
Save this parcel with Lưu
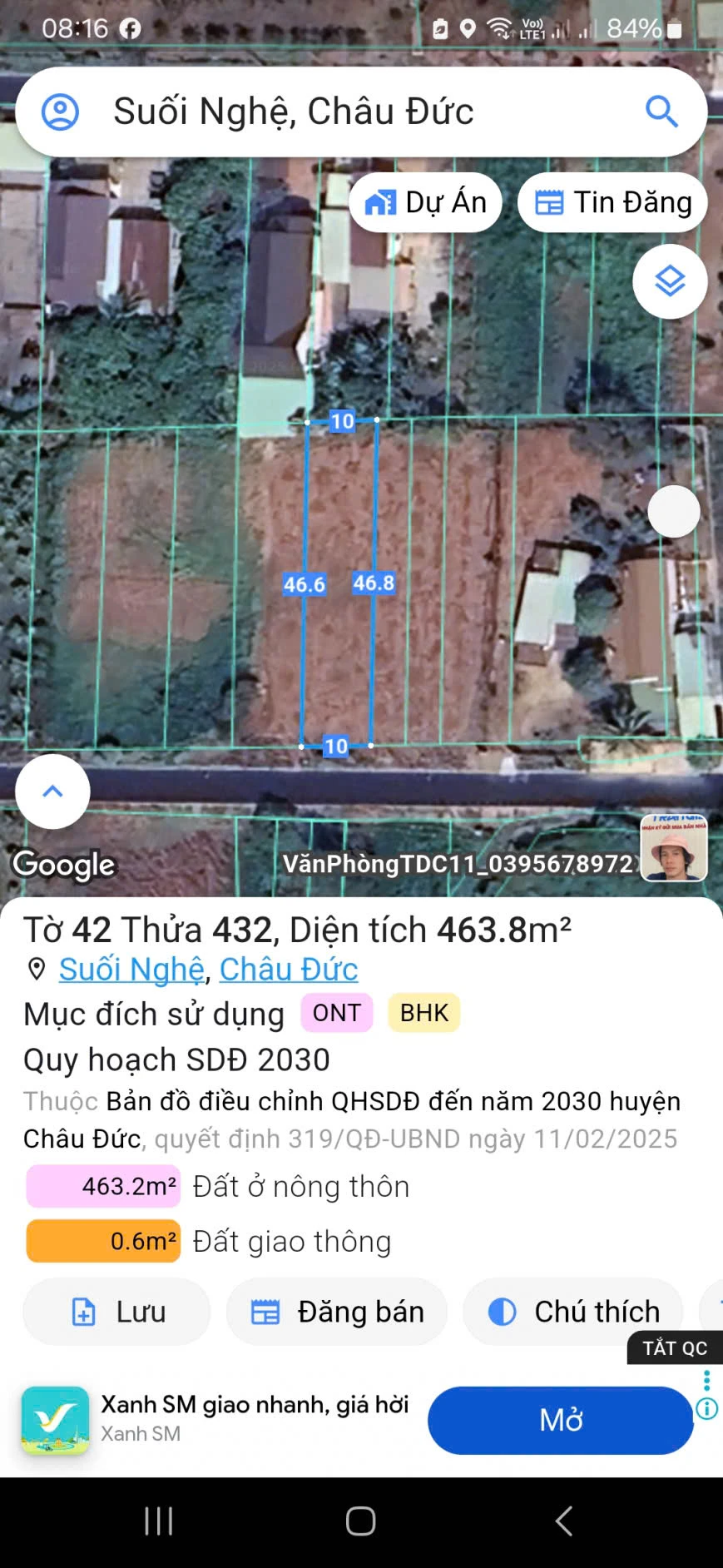point(117,1312)
